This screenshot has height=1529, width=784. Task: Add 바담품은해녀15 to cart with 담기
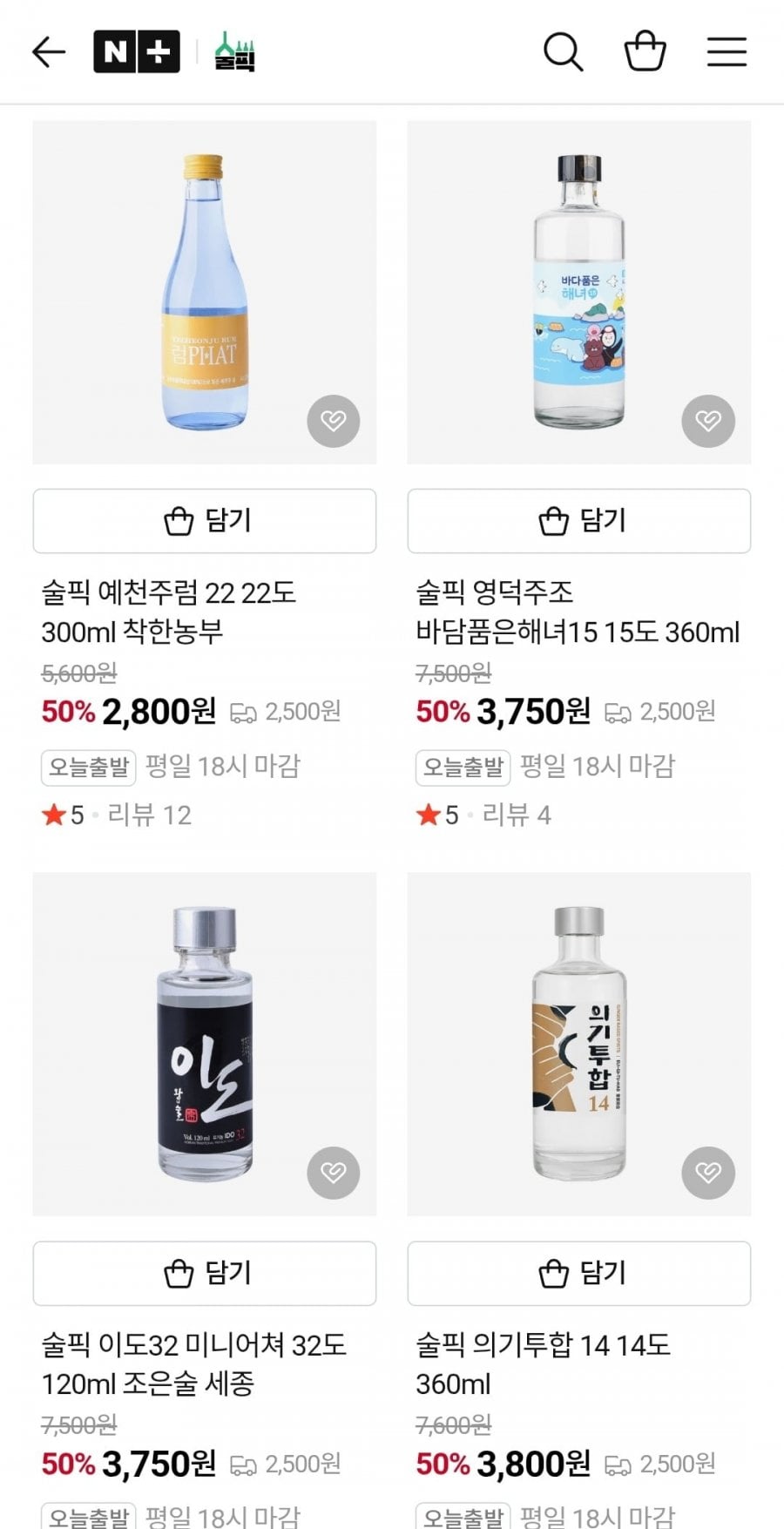579,521
